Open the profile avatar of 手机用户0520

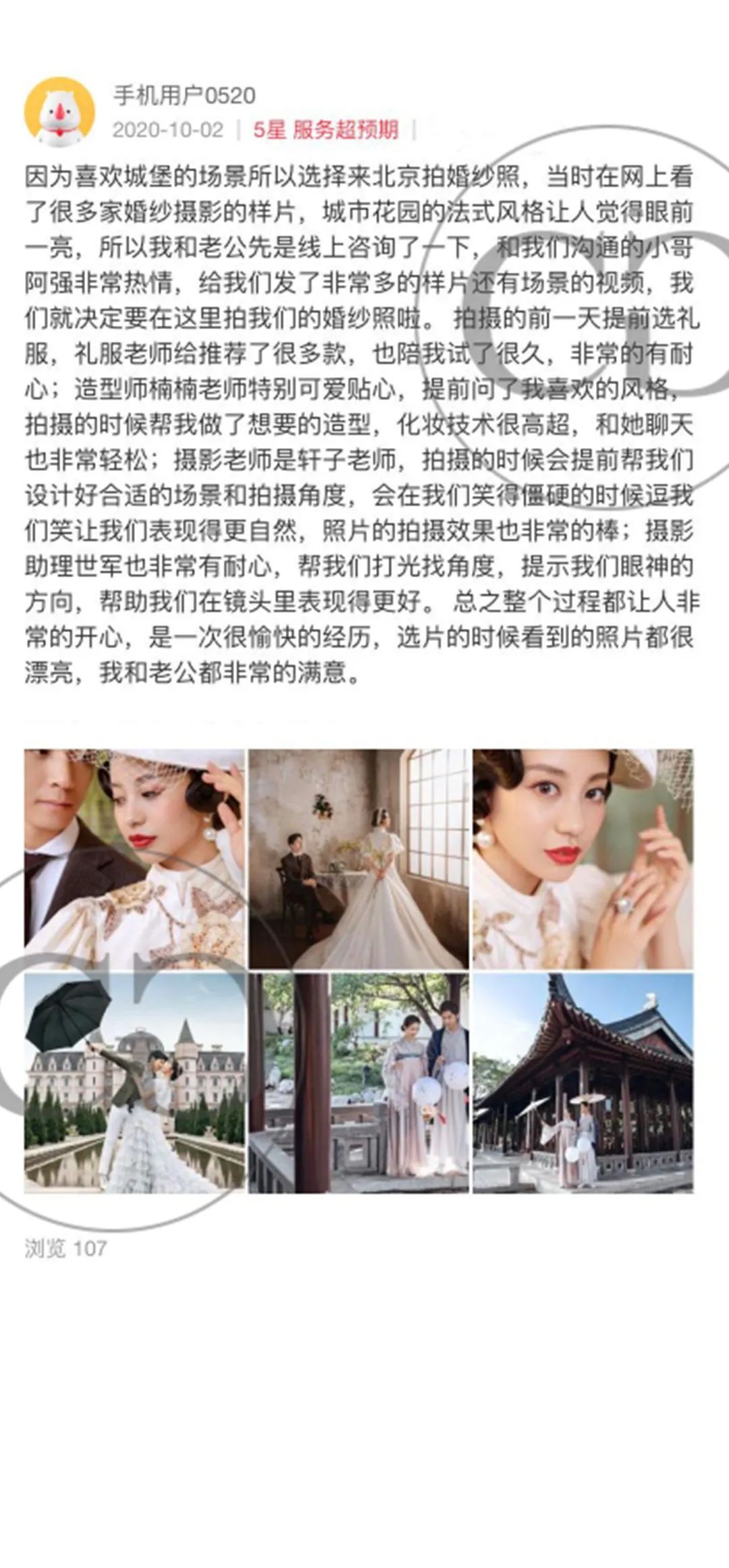(59, 111)
